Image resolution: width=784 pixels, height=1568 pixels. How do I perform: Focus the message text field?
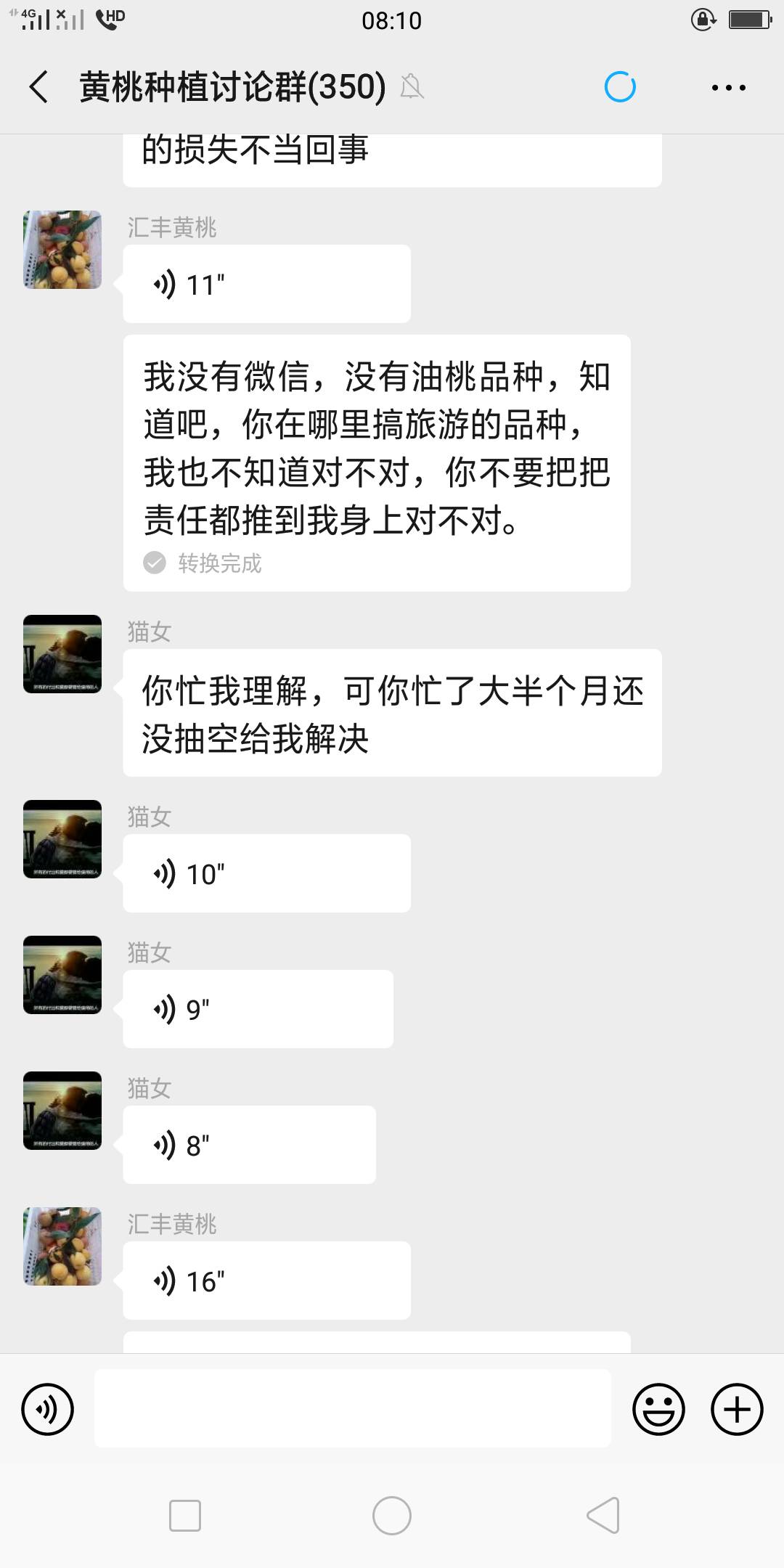tap(352, 1409)
